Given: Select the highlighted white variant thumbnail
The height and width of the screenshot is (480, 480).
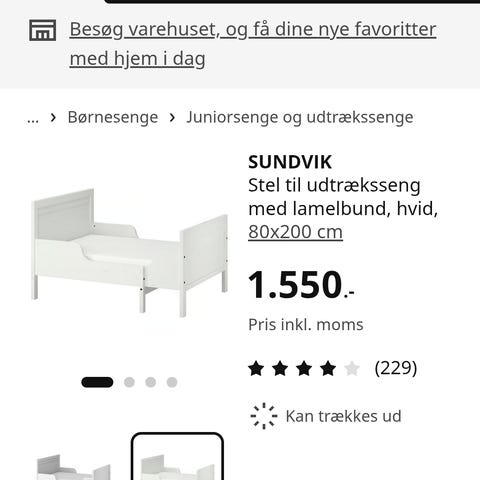Looking at the screenshot, I should point(177,457).
